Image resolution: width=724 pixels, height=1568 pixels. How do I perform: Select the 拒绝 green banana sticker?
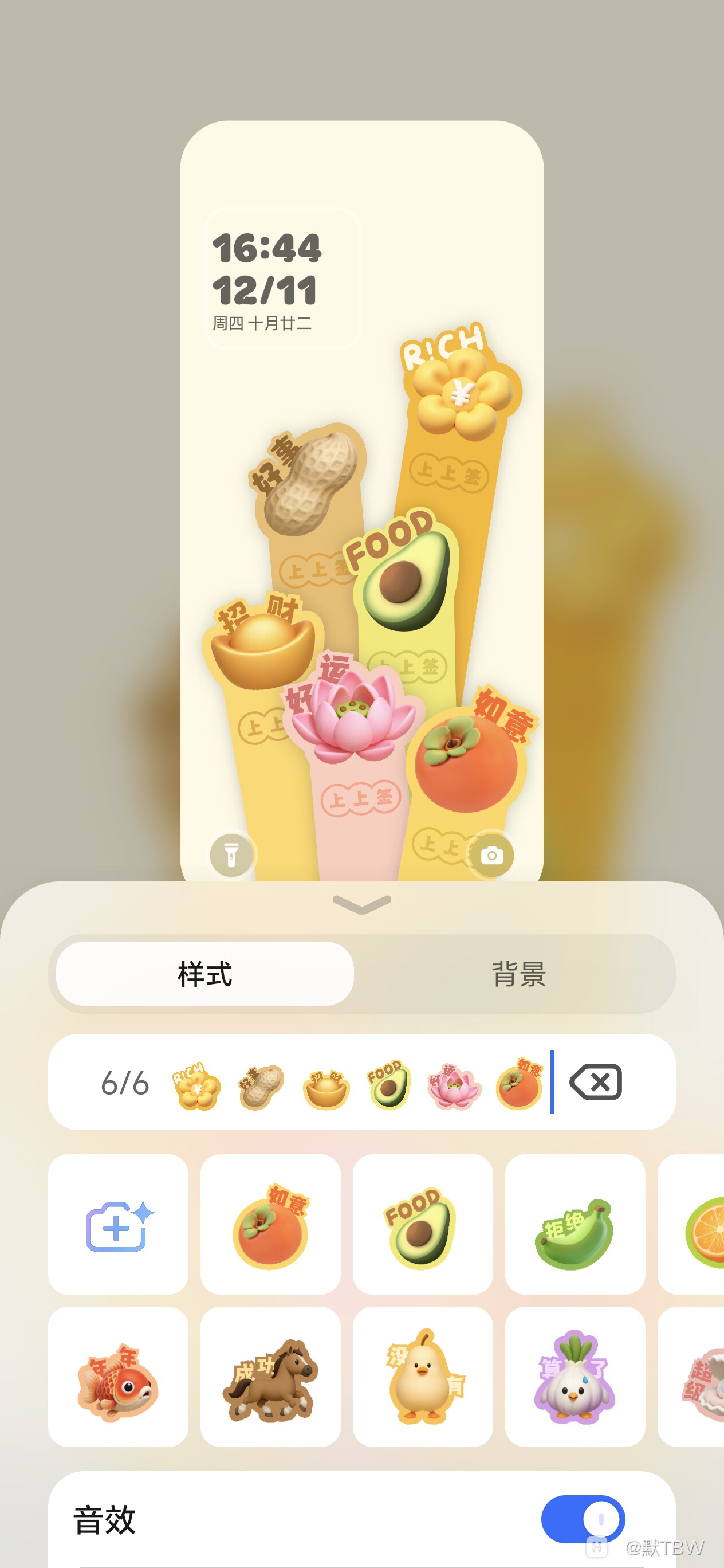coord(575,1224)
